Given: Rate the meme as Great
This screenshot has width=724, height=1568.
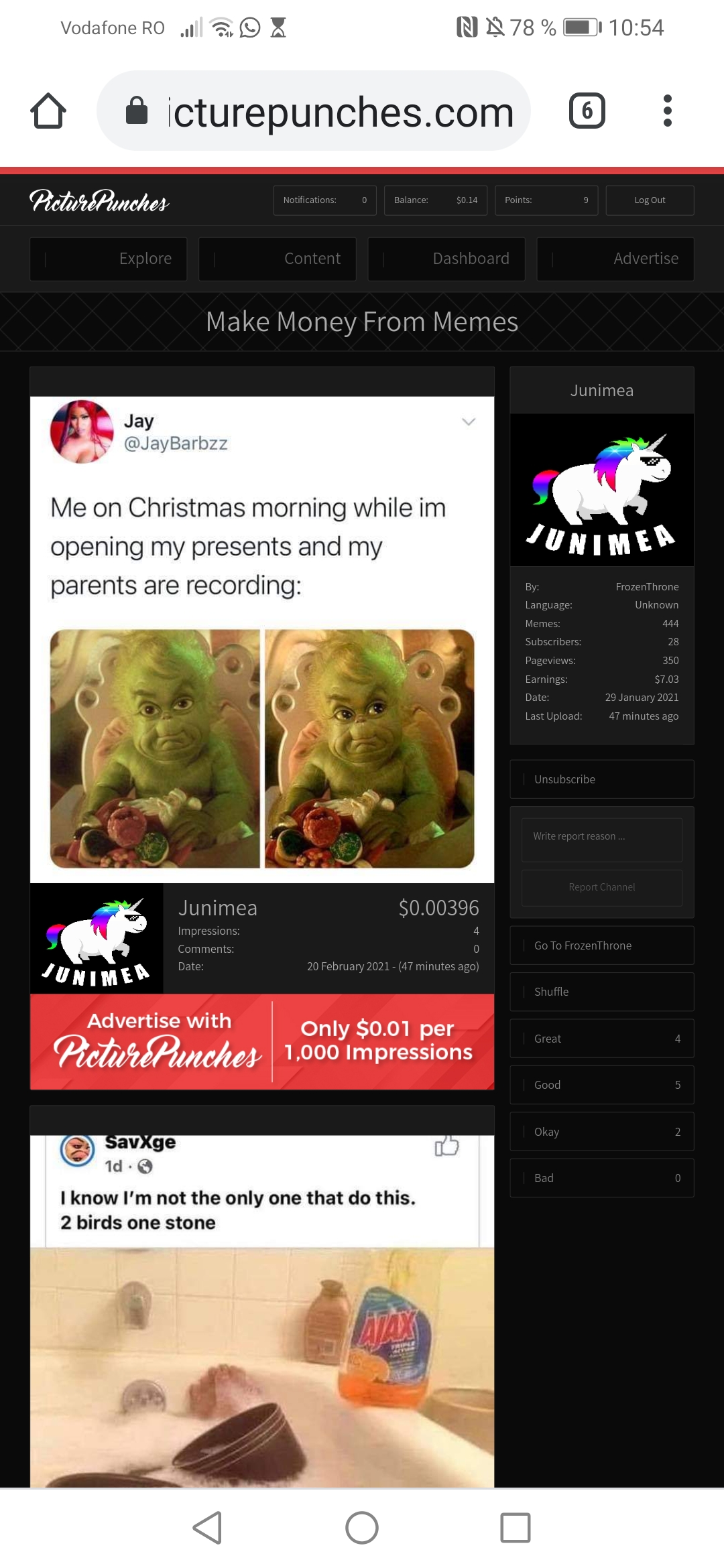Looking at the screenshot, I should [x=602, y=1039].
